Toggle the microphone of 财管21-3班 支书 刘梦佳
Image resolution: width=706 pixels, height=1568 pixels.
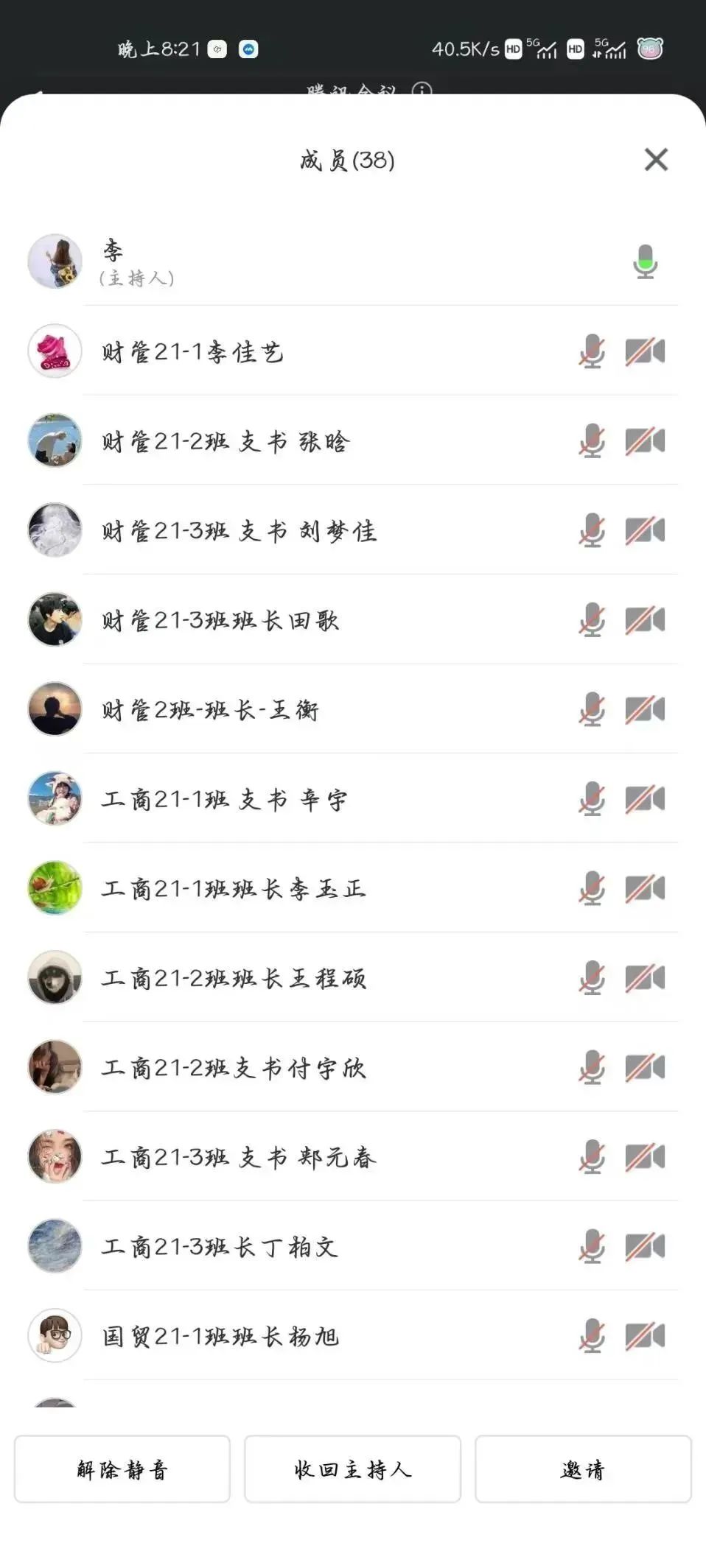[x=590, y=532]
